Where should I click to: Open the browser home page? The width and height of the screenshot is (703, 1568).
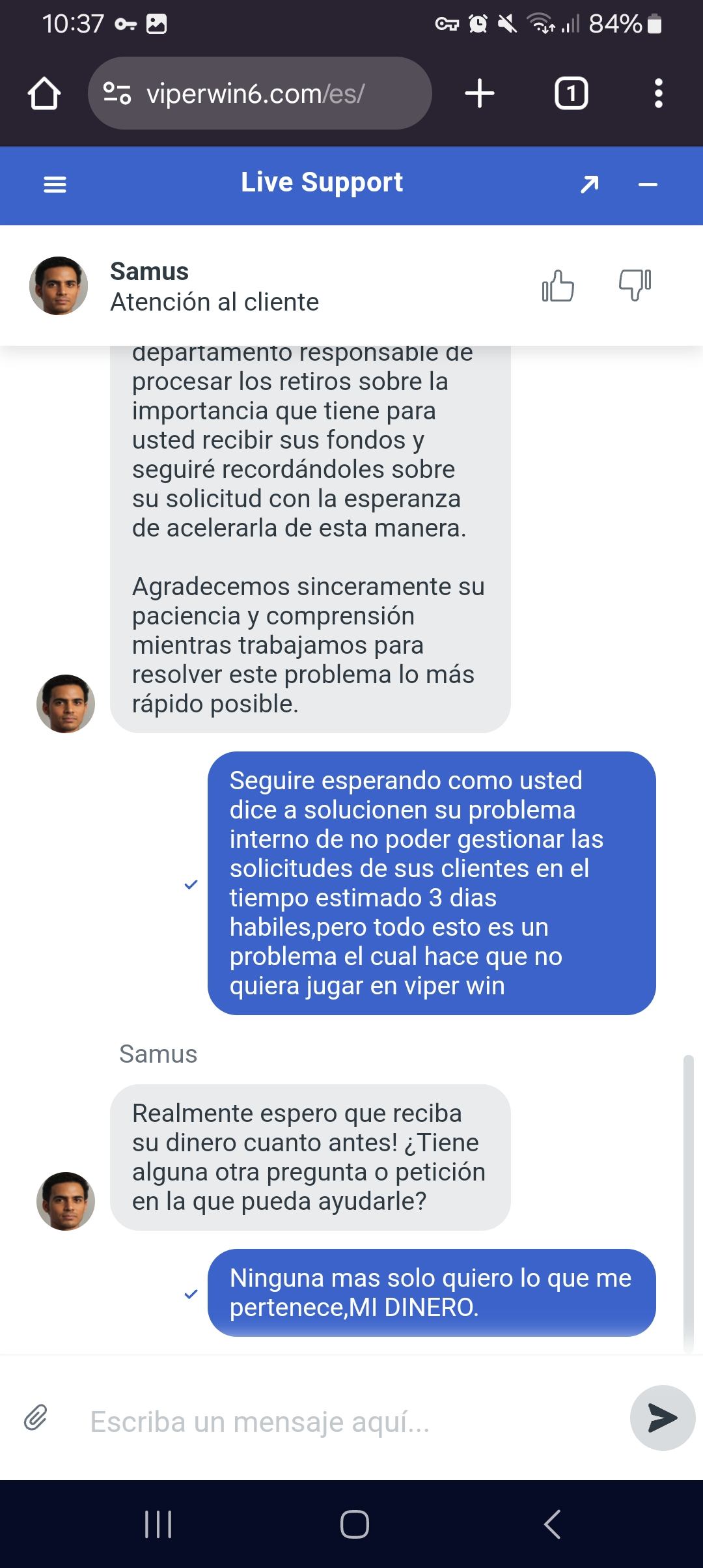(44, 94)
